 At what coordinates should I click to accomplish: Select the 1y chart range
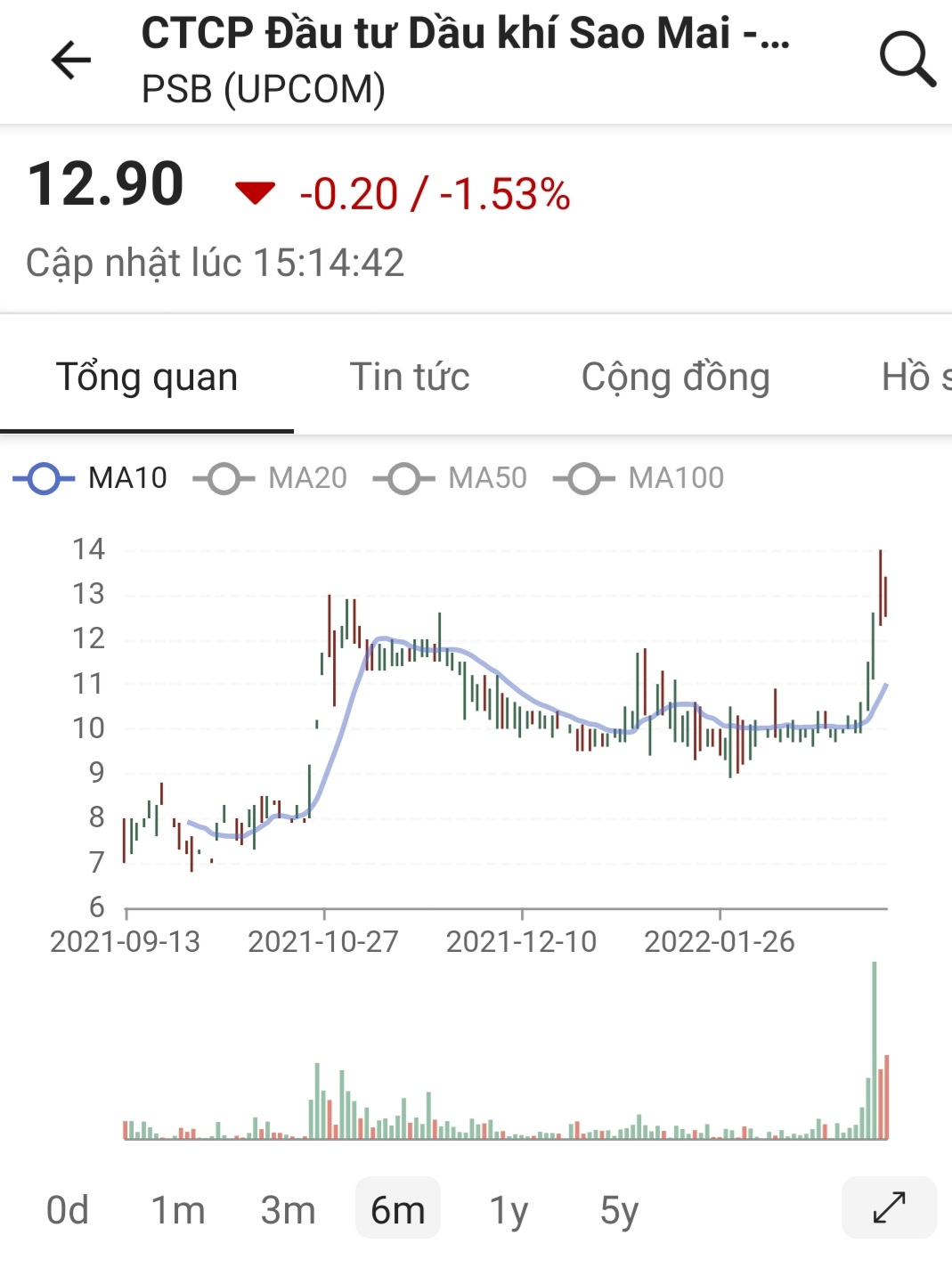pyautogui.click(x=509, y=1210)
